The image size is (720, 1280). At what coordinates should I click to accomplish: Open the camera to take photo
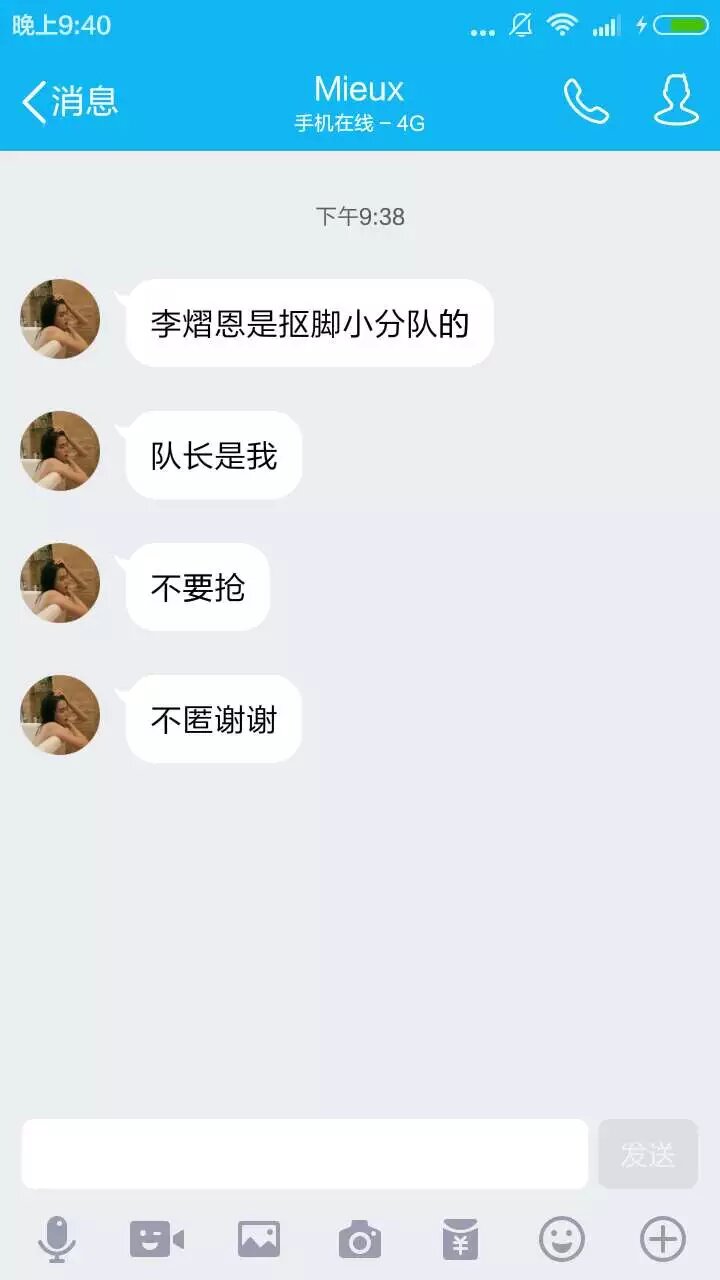360,1240
